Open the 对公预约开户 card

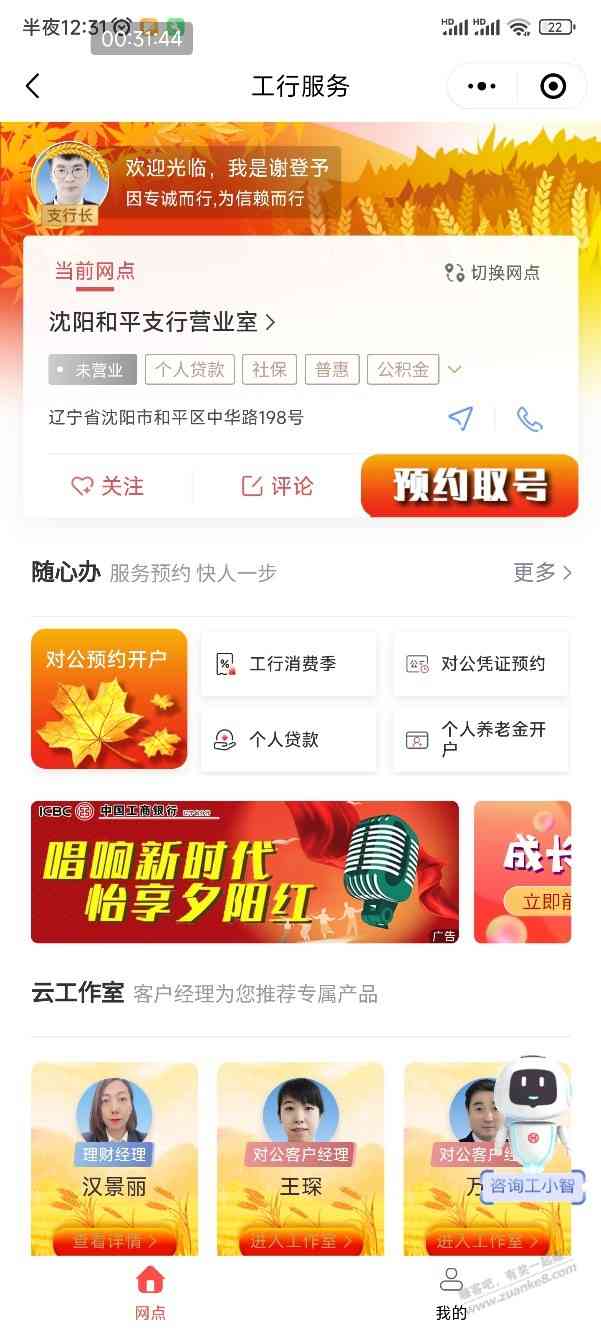pos(109,698)
